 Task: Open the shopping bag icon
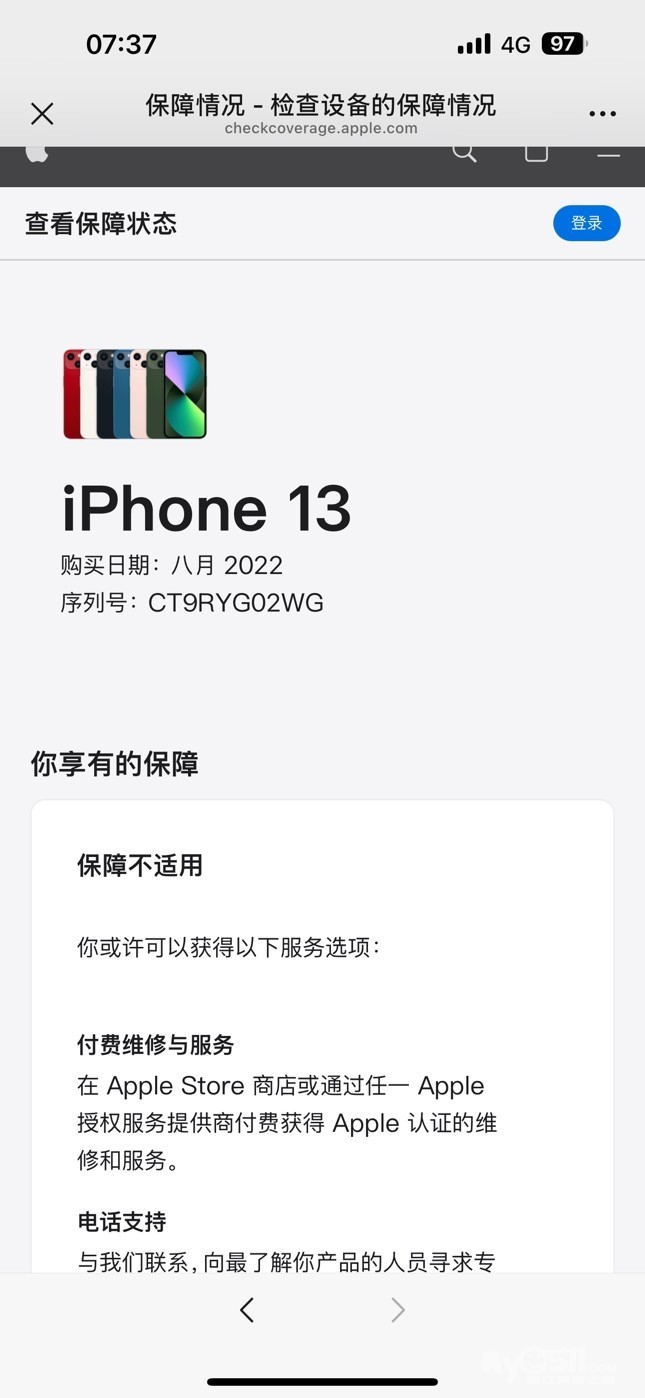click(x=536, y=153)
